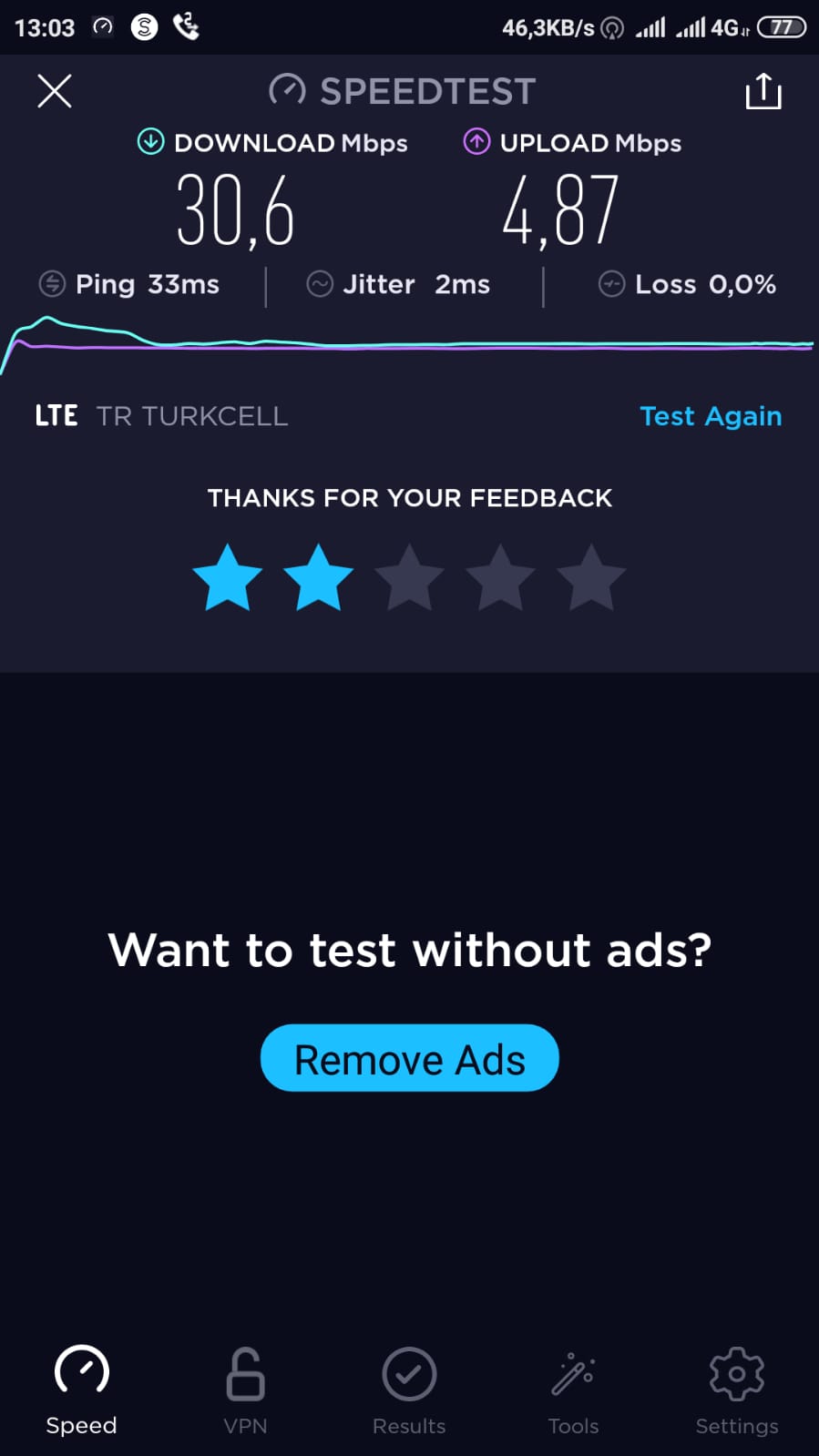Open the VPN tab
Image resolution: width=819 pixels, height=1456 pixels.
[x=246, y=1391]
